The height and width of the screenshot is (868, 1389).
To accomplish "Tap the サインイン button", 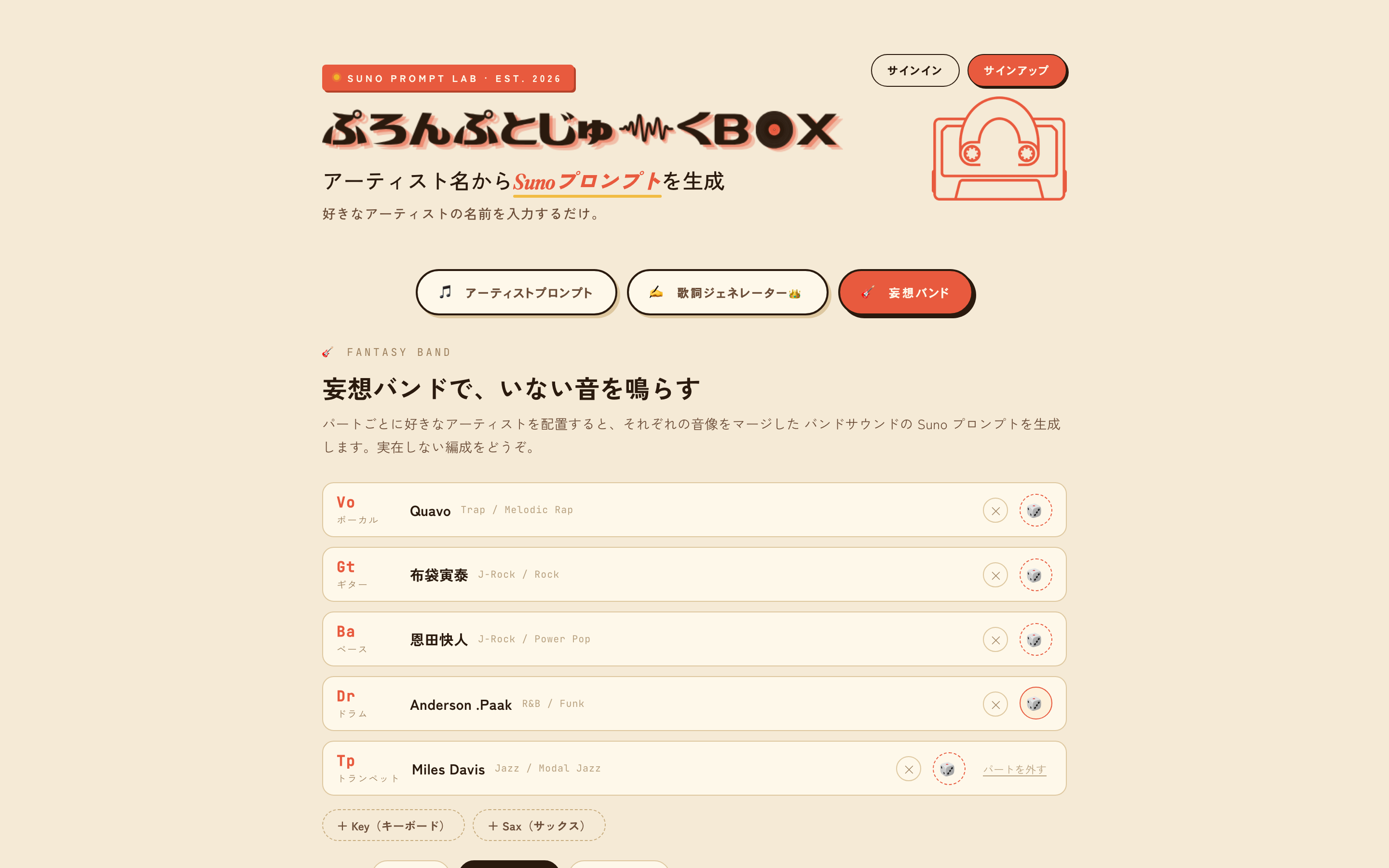I will [915, 70].
